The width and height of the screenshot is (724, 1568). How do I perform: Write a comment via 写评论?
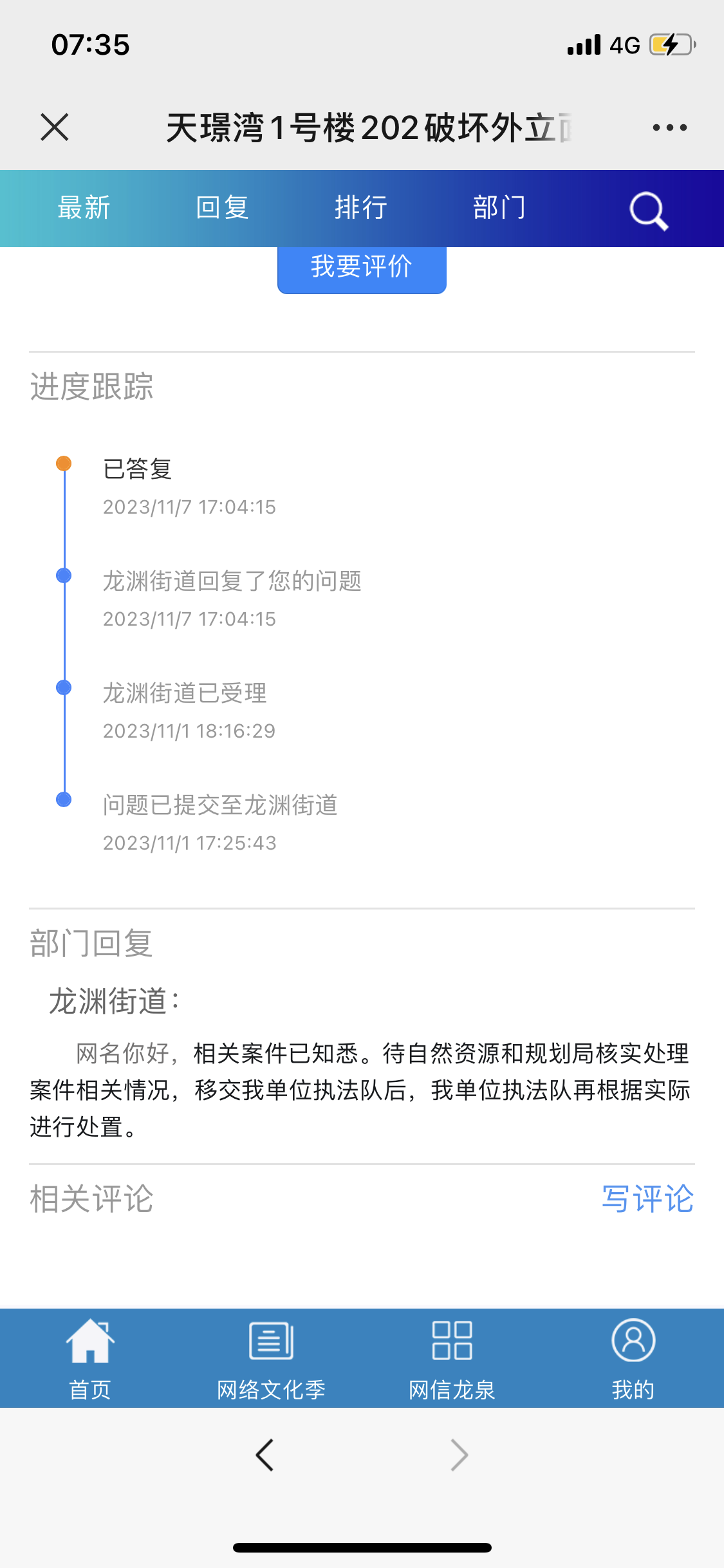pyautogui.click(x=647, y=1199)
